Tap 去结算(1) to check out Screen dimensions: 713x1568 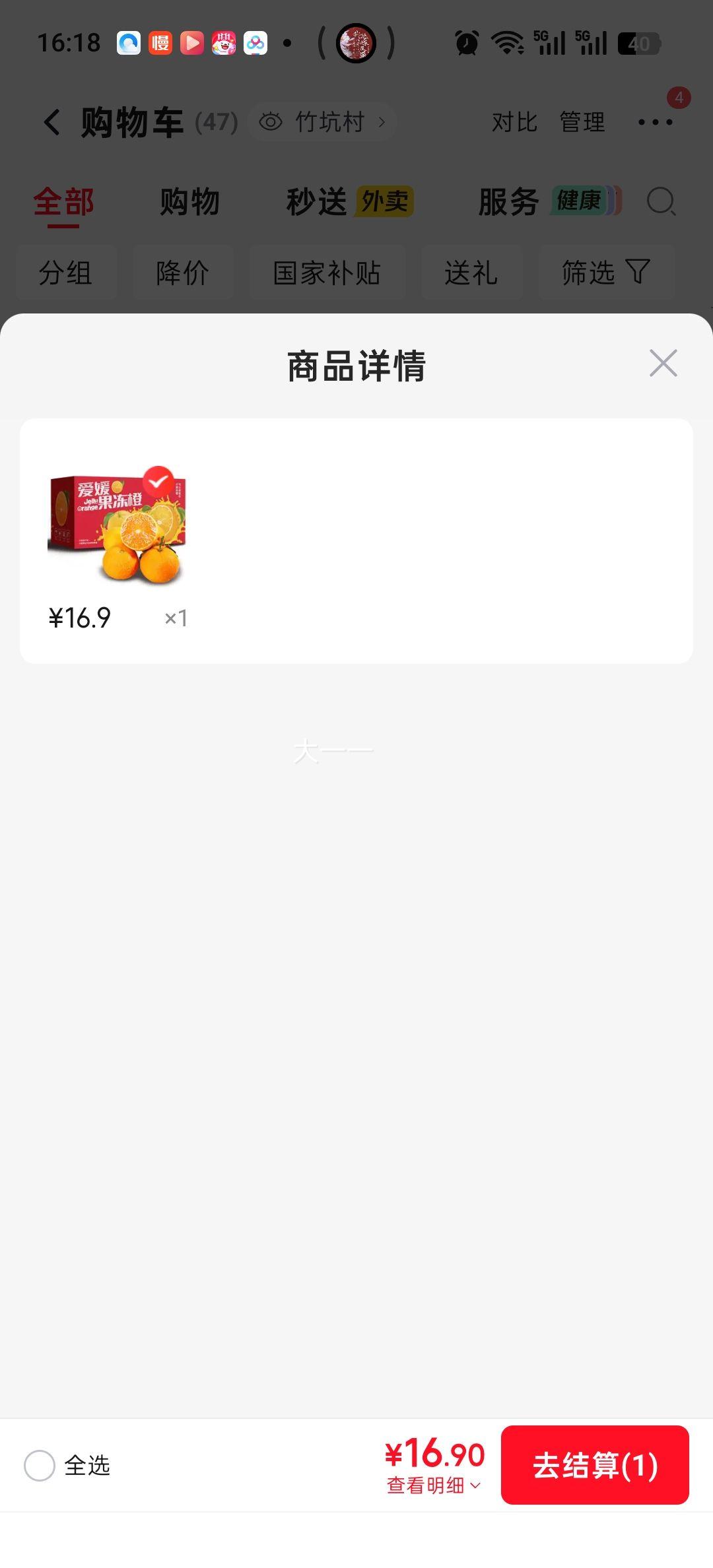tap(595, 1465)
